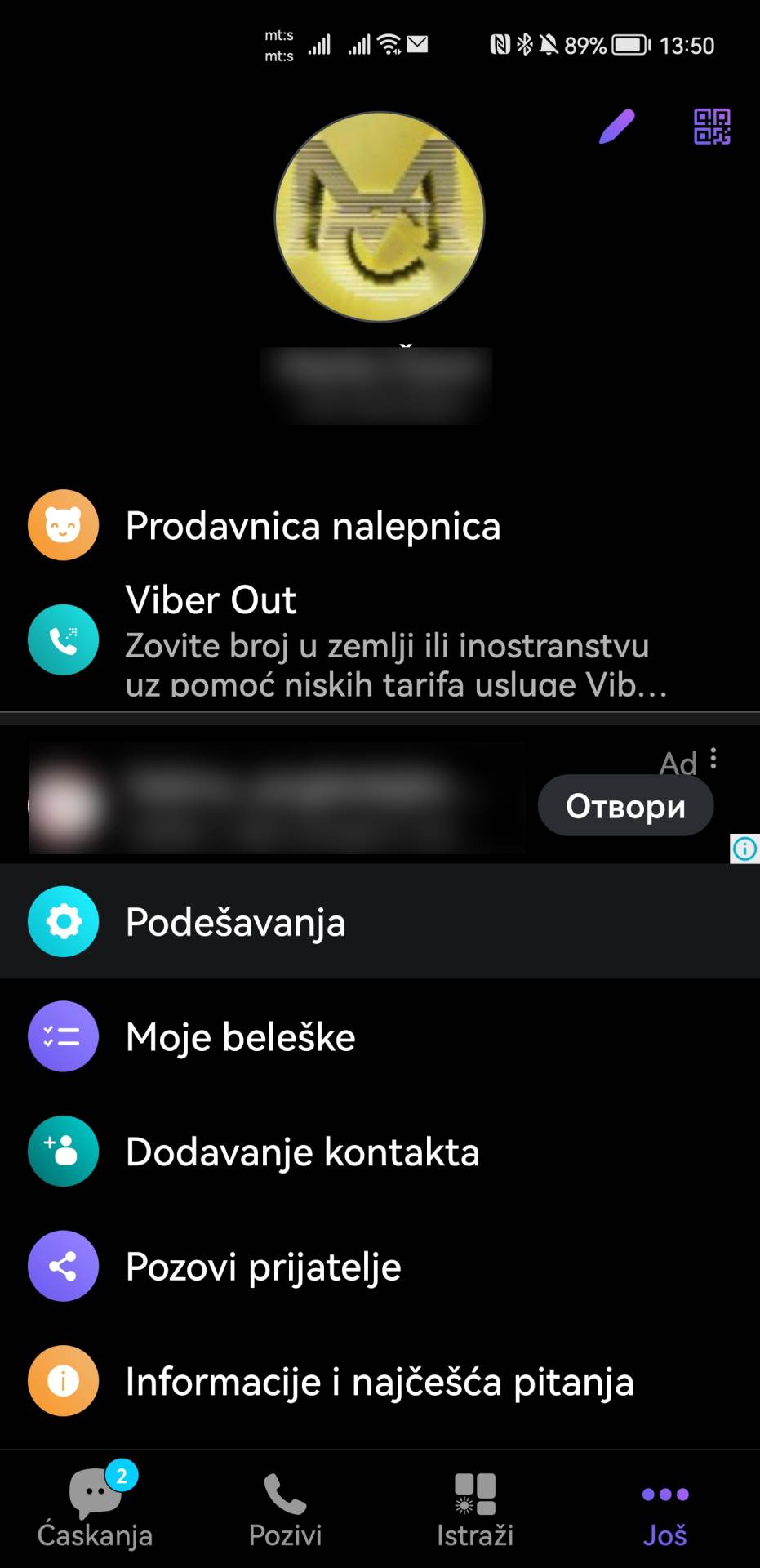Go to the Pozivi tab
Screen dimensions: 760x1568
285,1509
